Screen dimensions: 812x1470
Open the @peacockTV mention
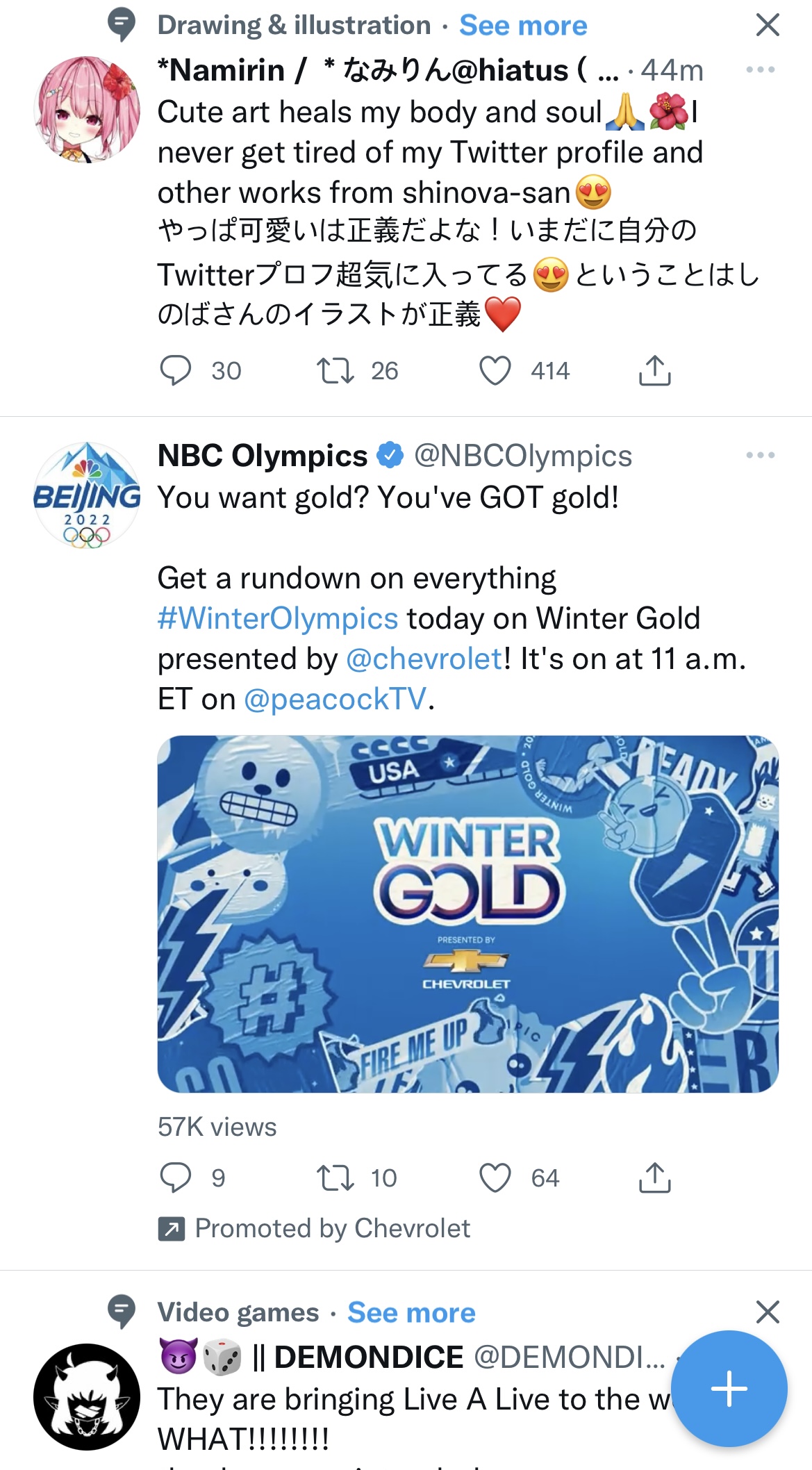pos(335,699)
